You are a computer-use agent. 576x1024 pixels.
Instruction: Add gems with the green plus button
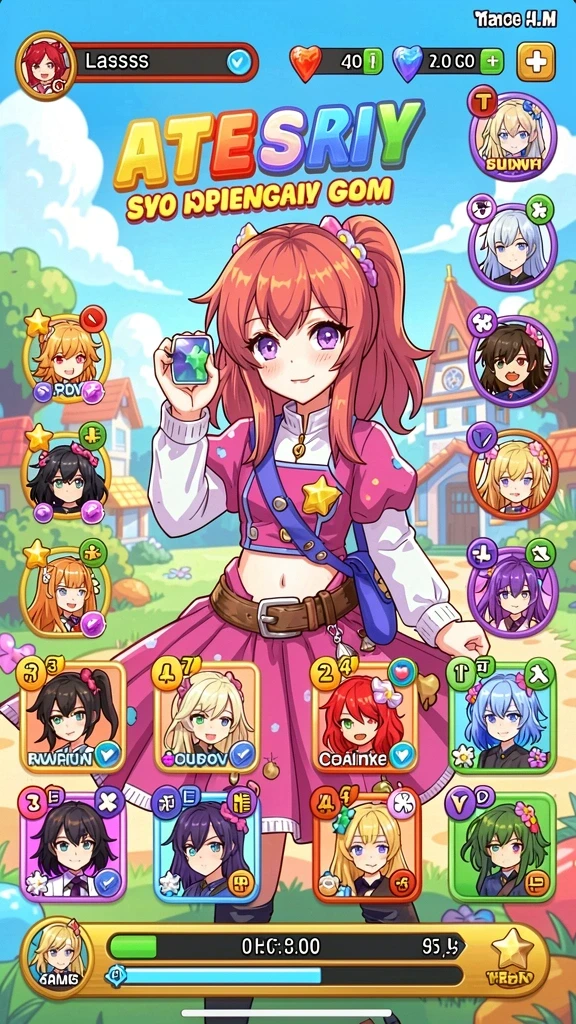click(x=492, y=61)
